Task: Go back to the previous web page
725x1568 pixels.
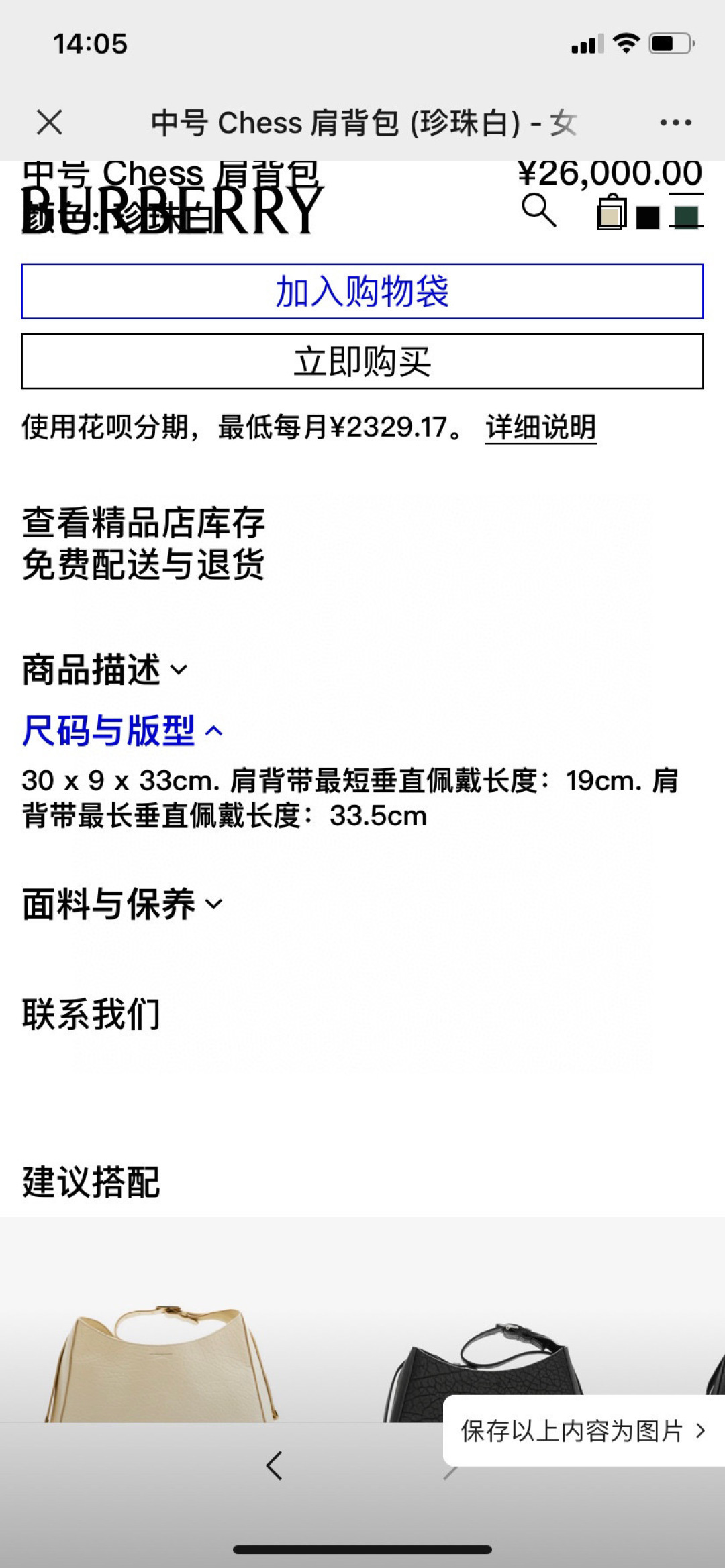Action: pyautogui.click(x=274, y=1465)
